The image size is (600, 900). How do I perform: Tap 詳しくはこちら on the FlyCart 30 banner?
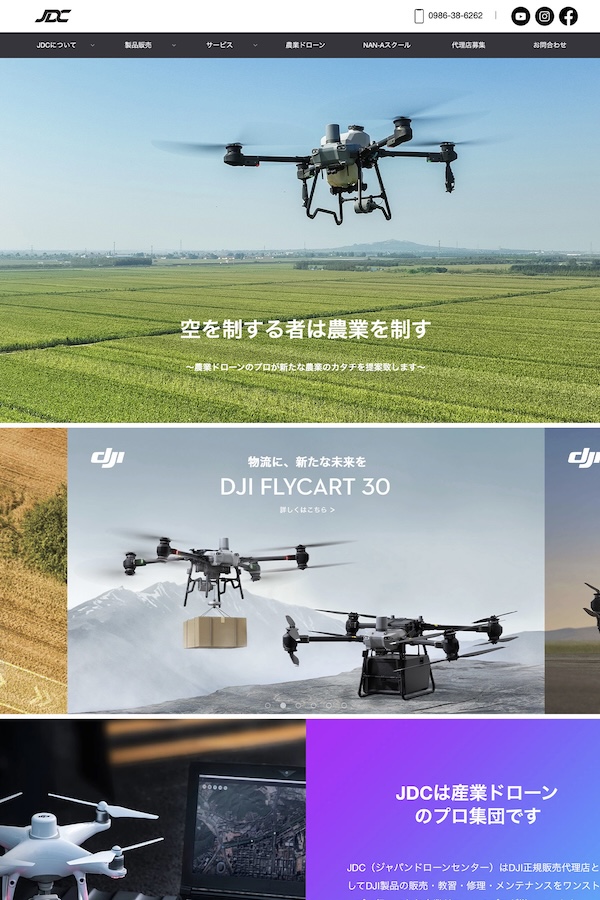click(x=306, y=510)
